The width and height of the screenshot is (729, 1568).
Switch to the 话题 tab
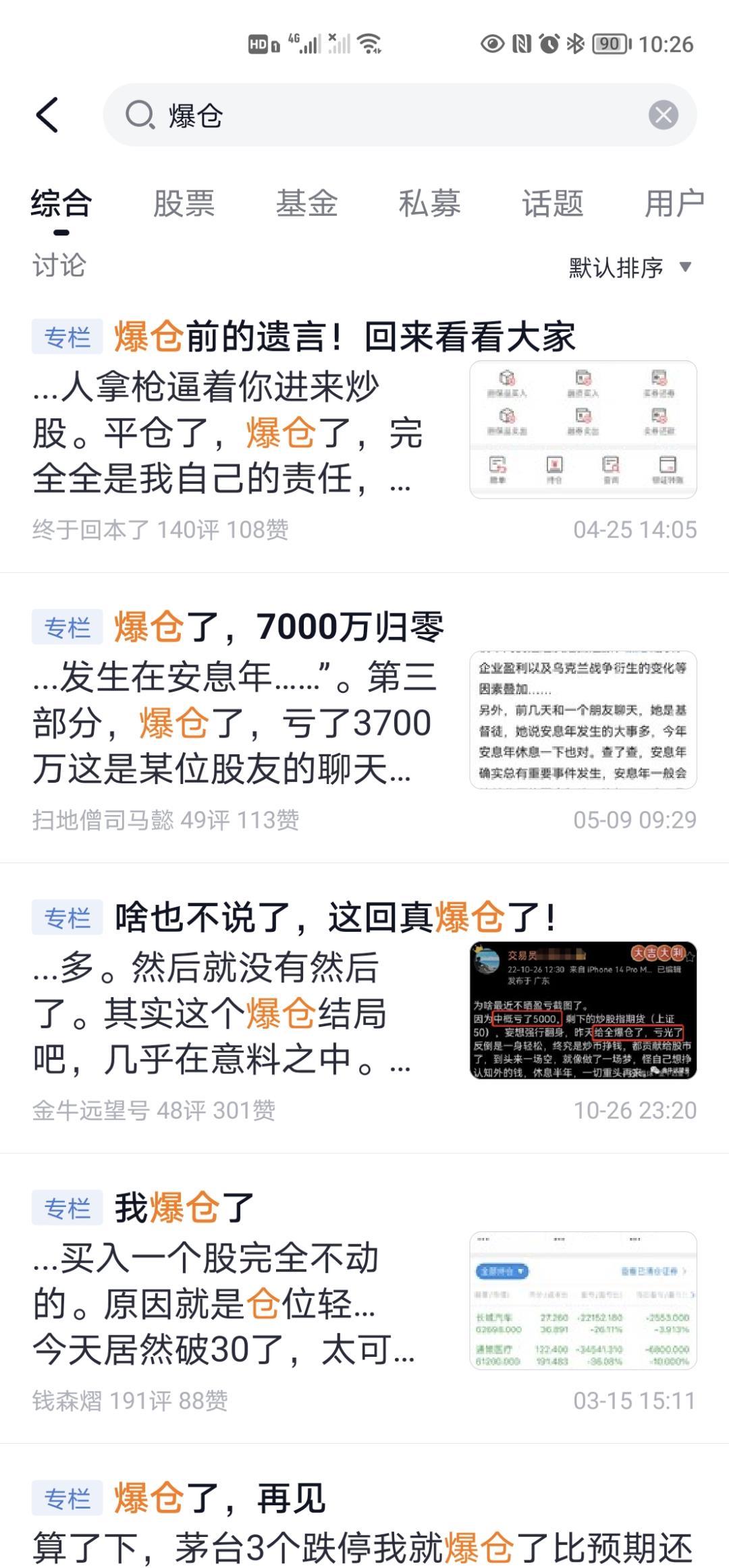pyautogui.click(x=552, y=204)
